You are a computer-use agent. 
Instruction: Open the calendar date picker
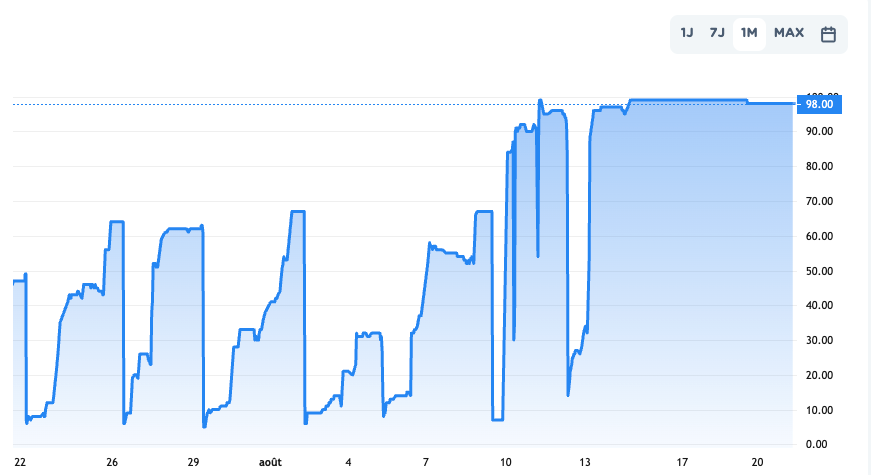coord(828,34)
